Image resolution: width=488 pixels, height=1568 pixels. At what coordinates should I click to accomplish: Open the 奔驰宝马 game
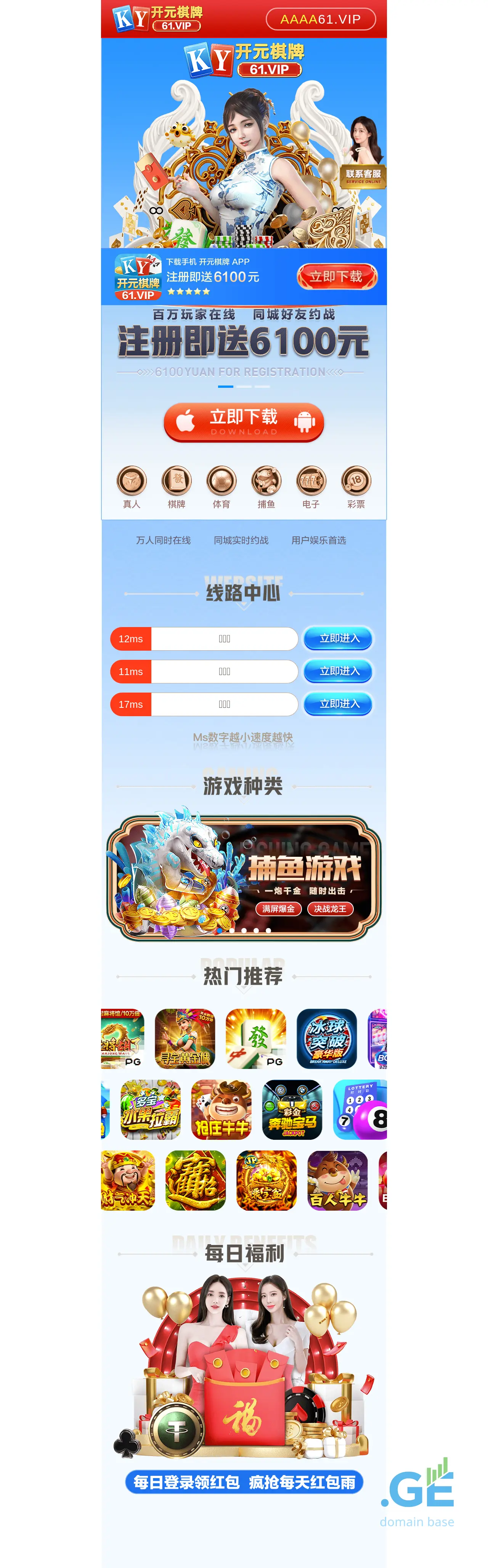(x=292, y=1110)
